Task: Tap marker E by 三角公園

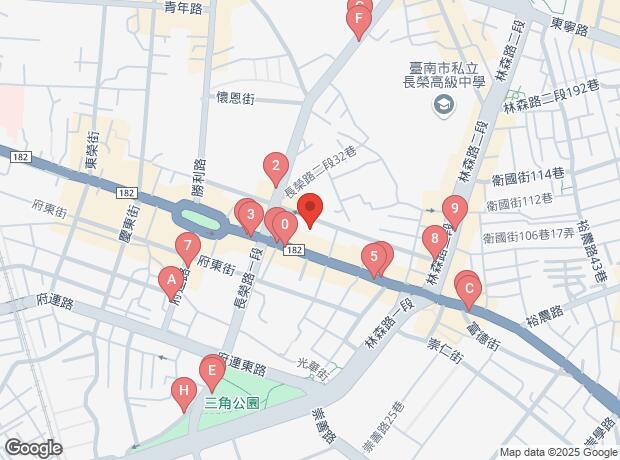Action: pos(212,370)
